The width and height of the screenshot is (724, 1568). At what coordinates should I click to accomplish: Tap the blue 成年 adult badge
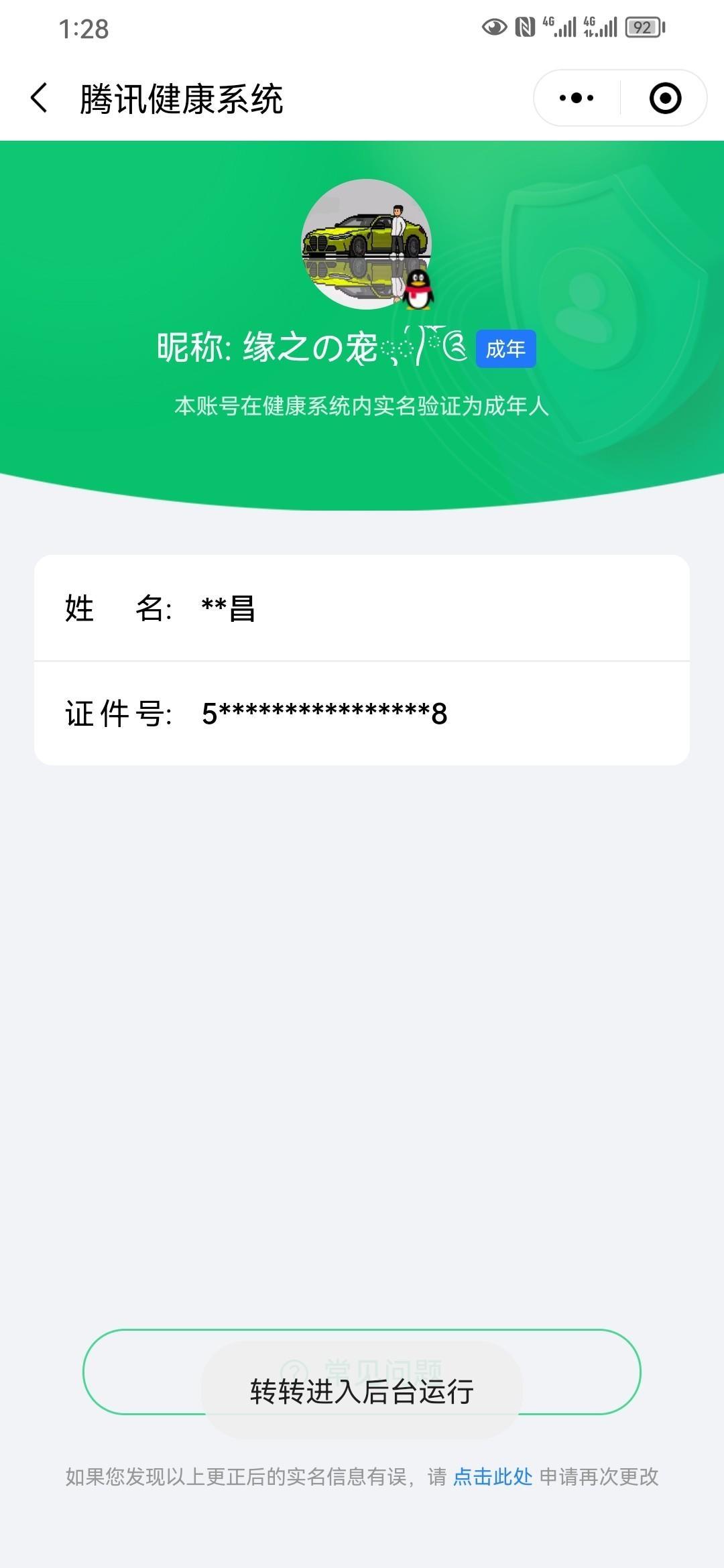[507, 348]
